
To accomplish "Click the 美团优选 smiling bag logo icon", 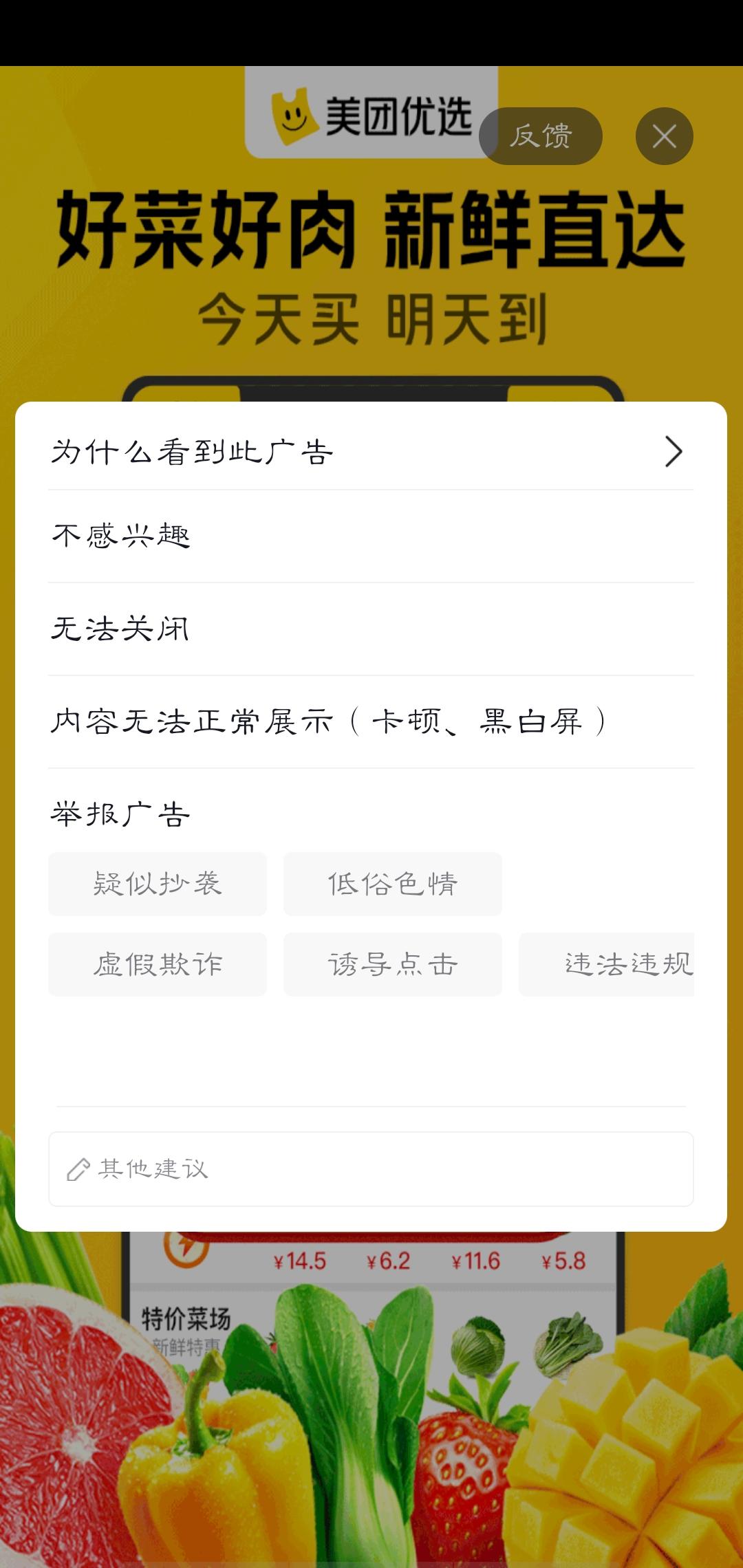I will [x=294, y=116].
